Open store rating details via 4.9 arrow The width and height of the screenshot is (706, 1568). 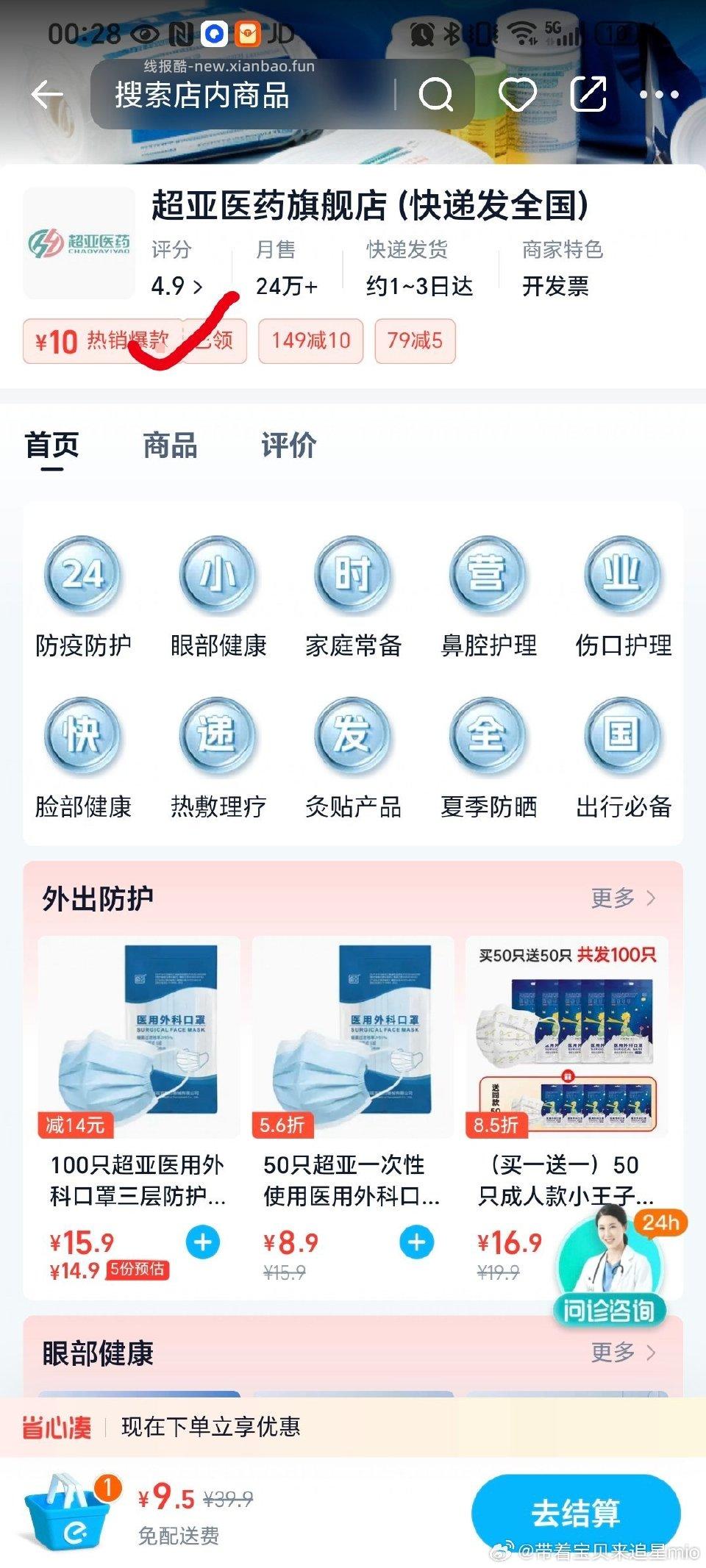pyautogui.click(x=176, y=285)
